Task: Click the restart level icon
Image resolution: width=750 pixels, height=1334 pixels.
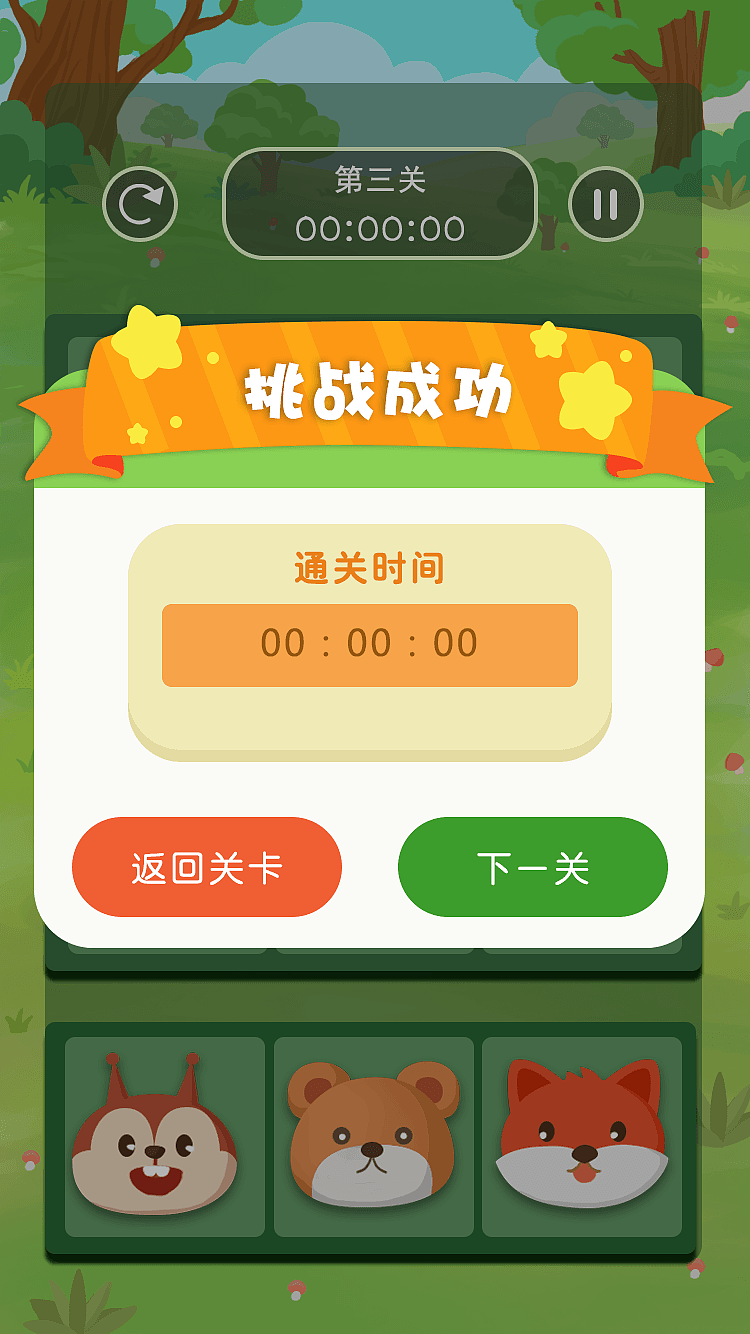Action: coord(141,204)
